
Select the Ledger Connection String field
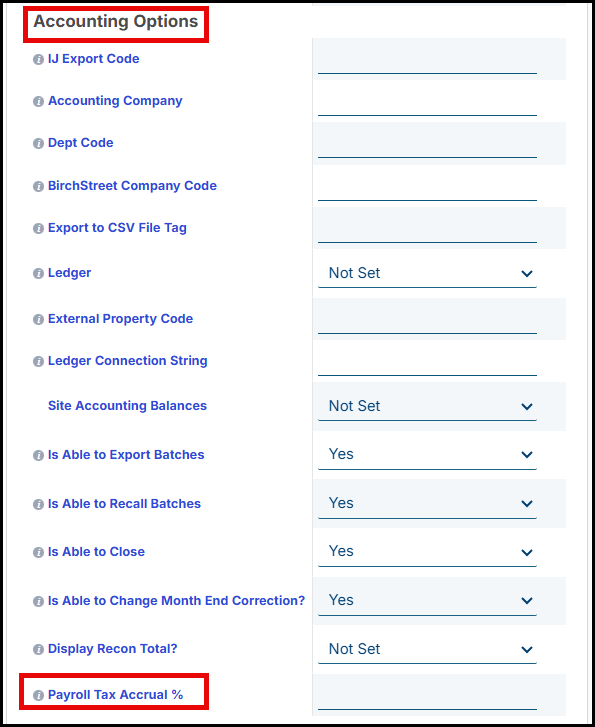pyautogui.click(x=427, y=362)
